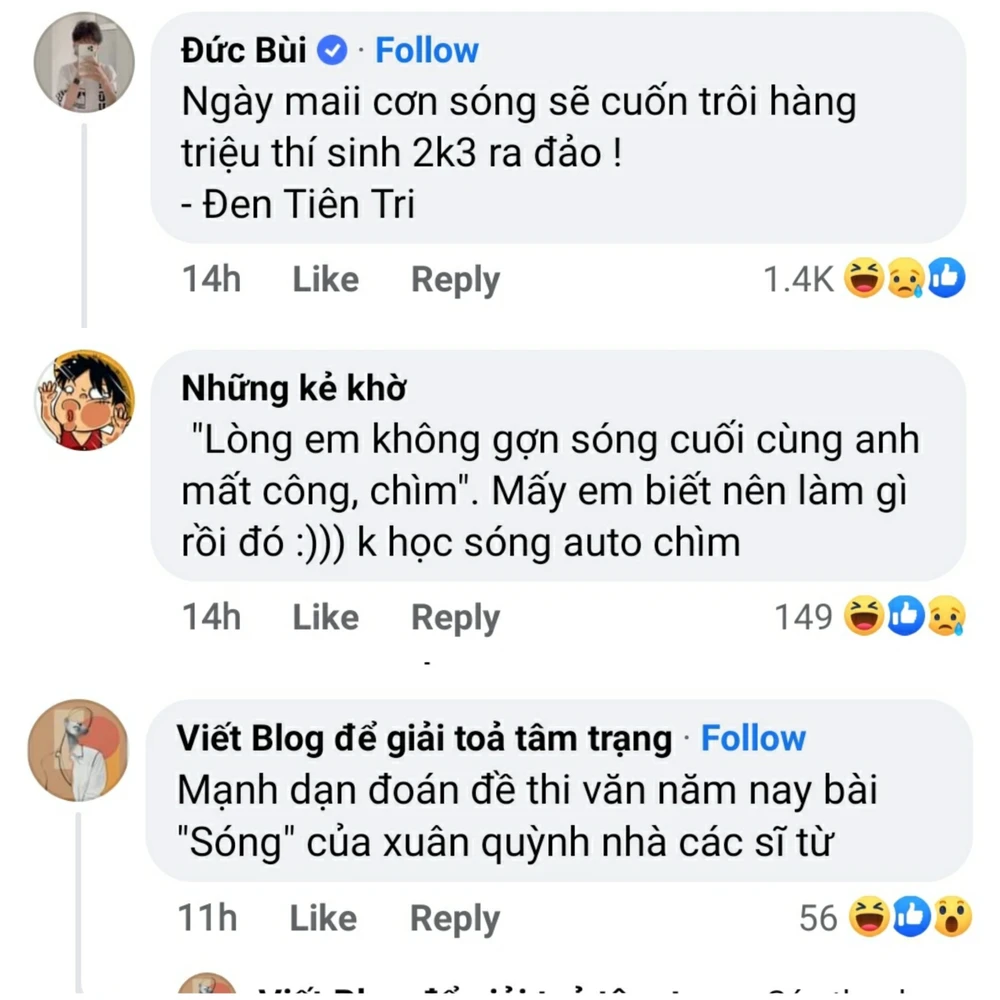The width and height of the screenshot is (1000, 1000).
Task: Like the comment by Những kẻ khờ
Action: [x=325, y=618]
